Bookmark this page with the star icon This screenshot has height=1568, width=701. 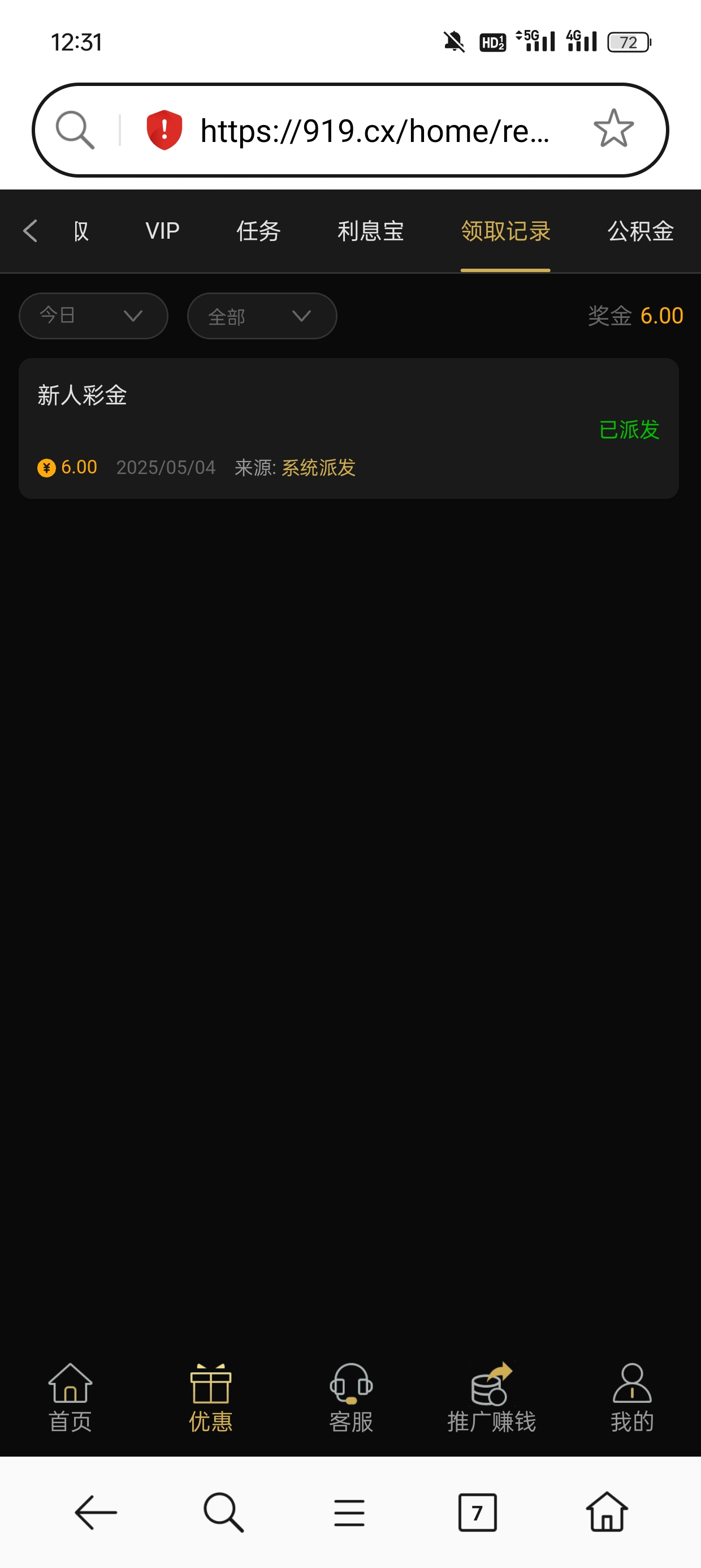tap(613, 129)
